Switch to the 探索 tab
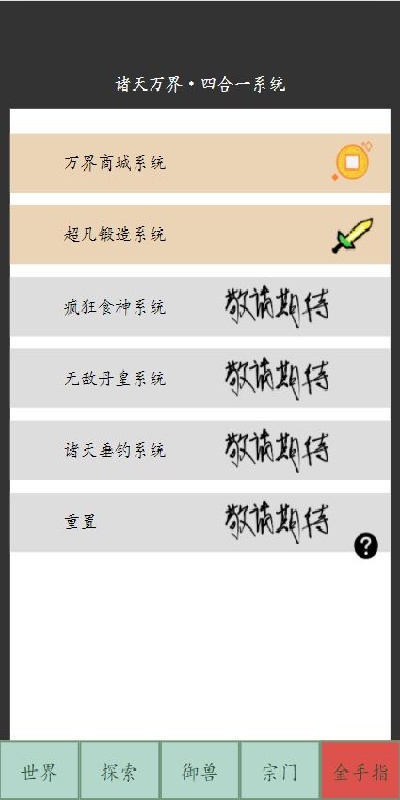This screenshot has height=800, width=400. [119, 771]
